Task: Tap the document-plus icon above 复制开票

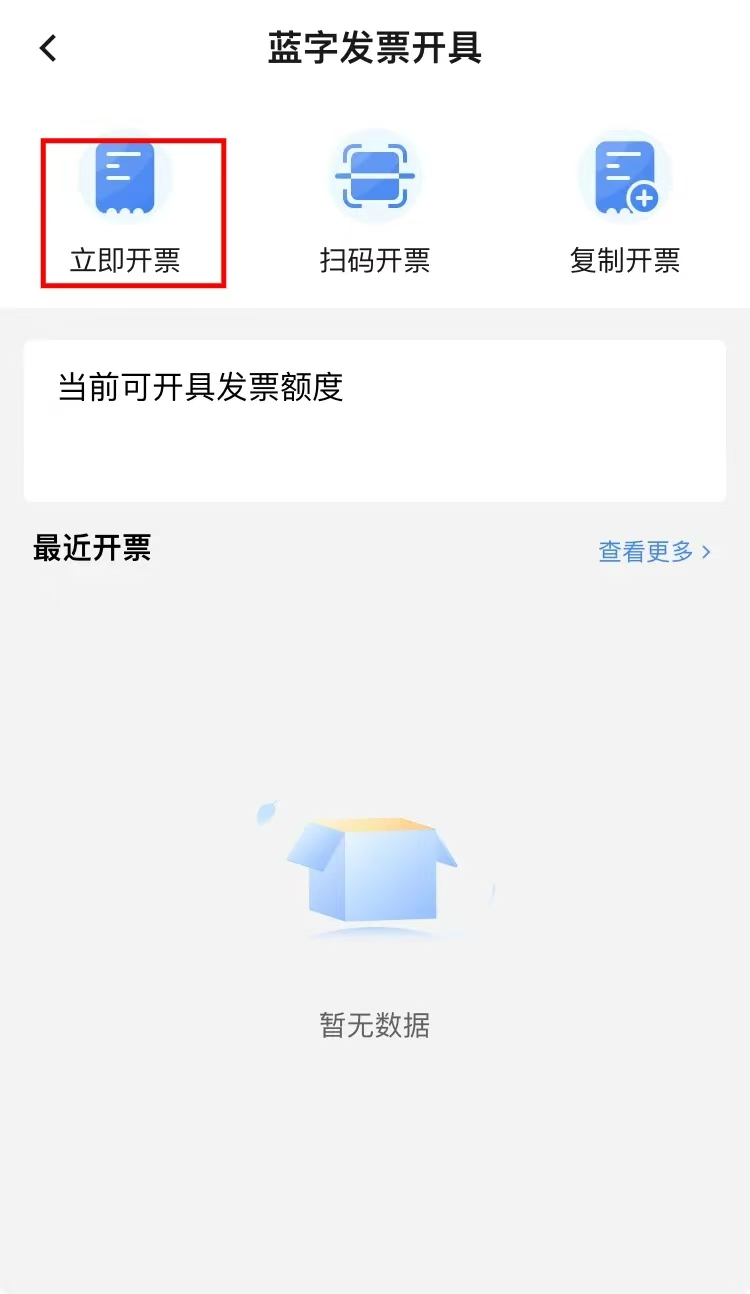Action: click(625, 176)
